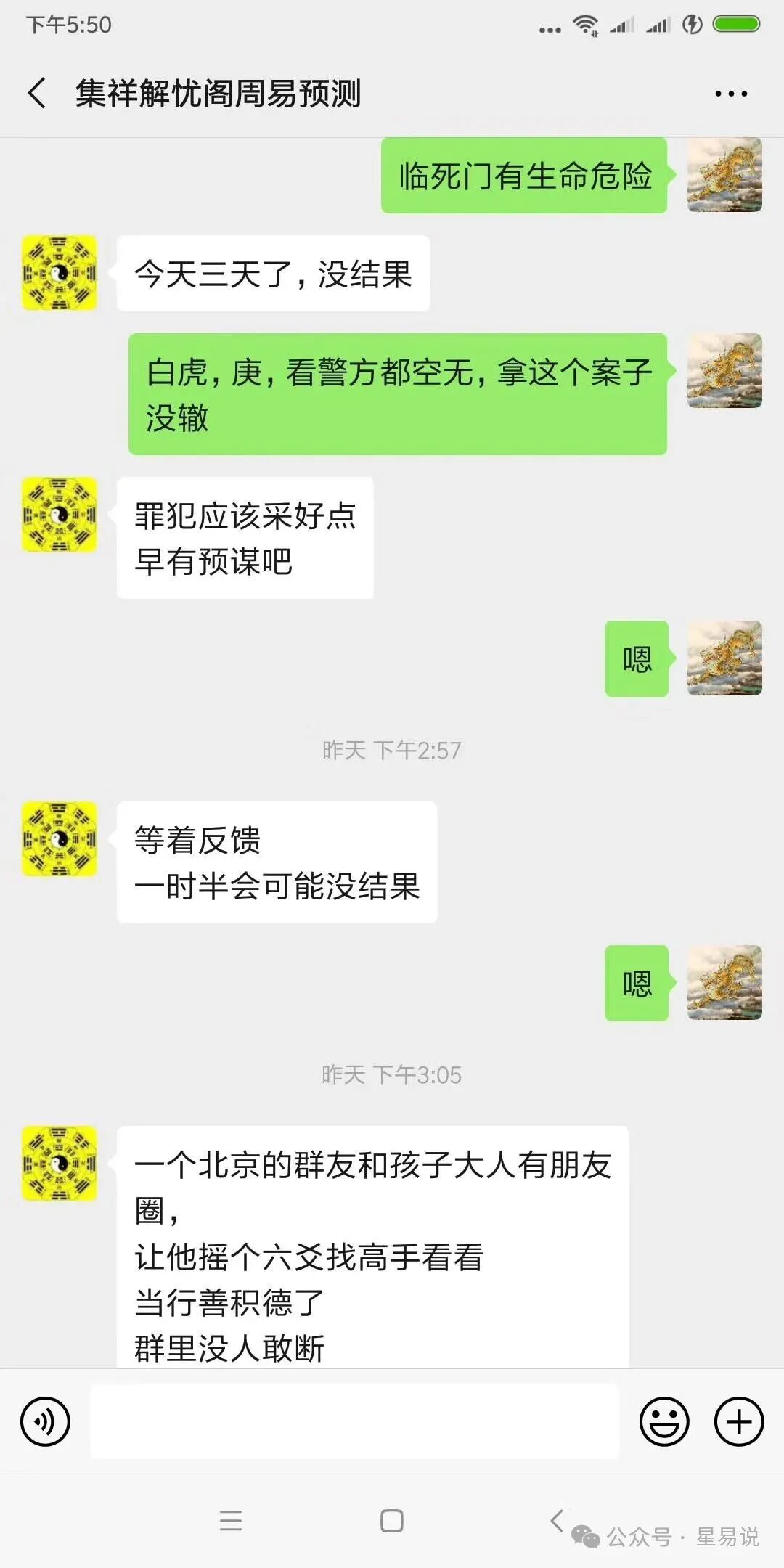Tap the Wi-Fi status bar icon
Screen dimensions: 784x1568
[585, 23]
